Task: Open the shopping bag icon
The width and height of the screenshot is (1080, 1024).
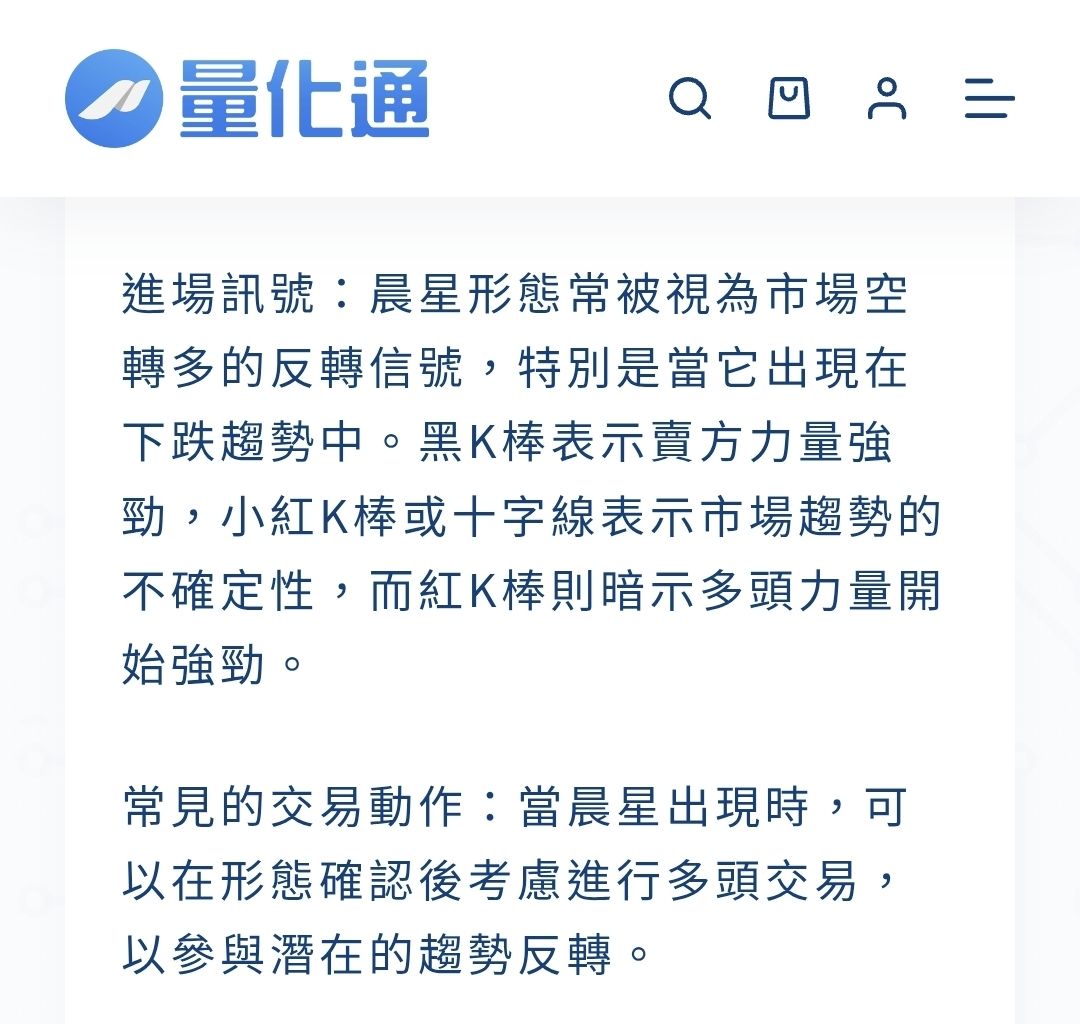Action: point(789,99)
